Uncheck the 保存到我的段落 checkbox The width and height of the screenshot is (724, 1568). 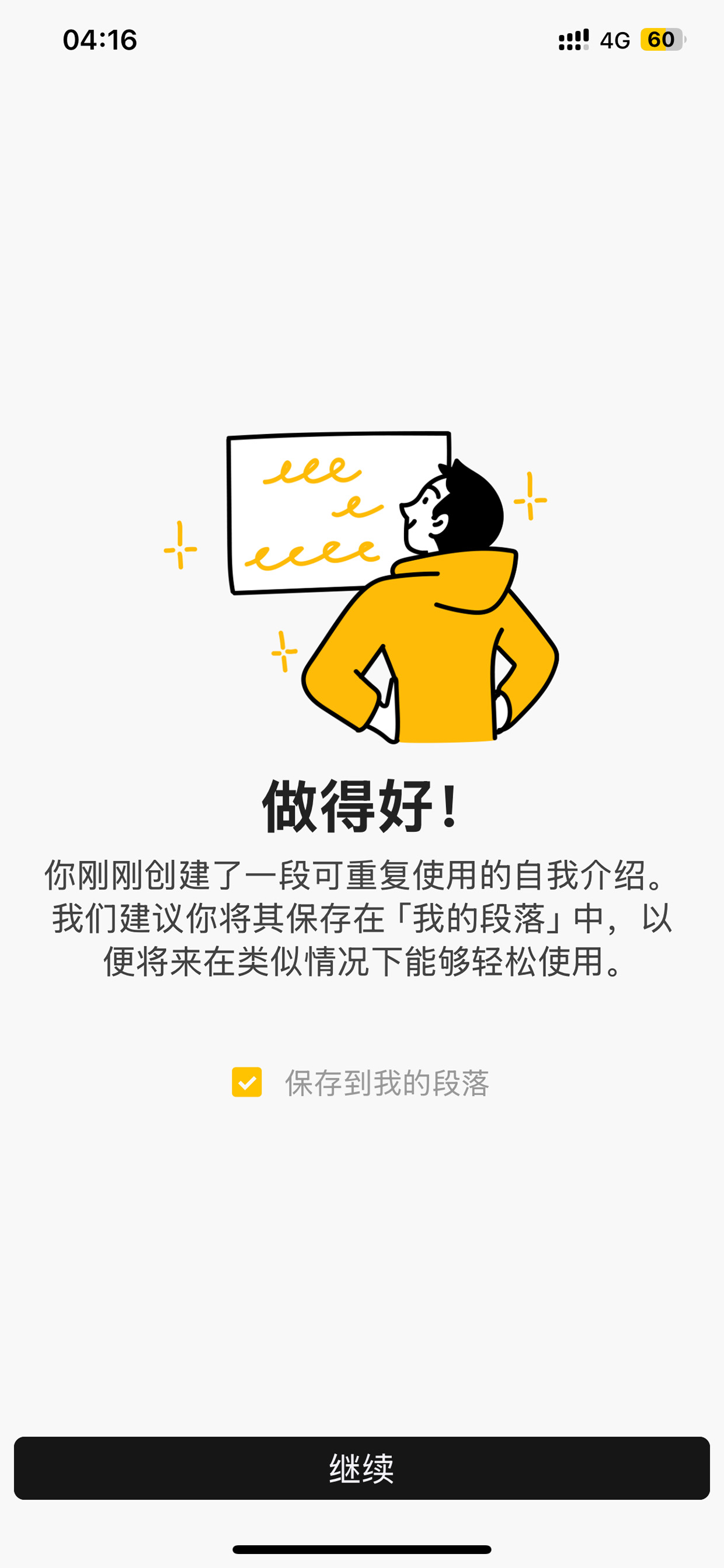(x=246, y=1083)
